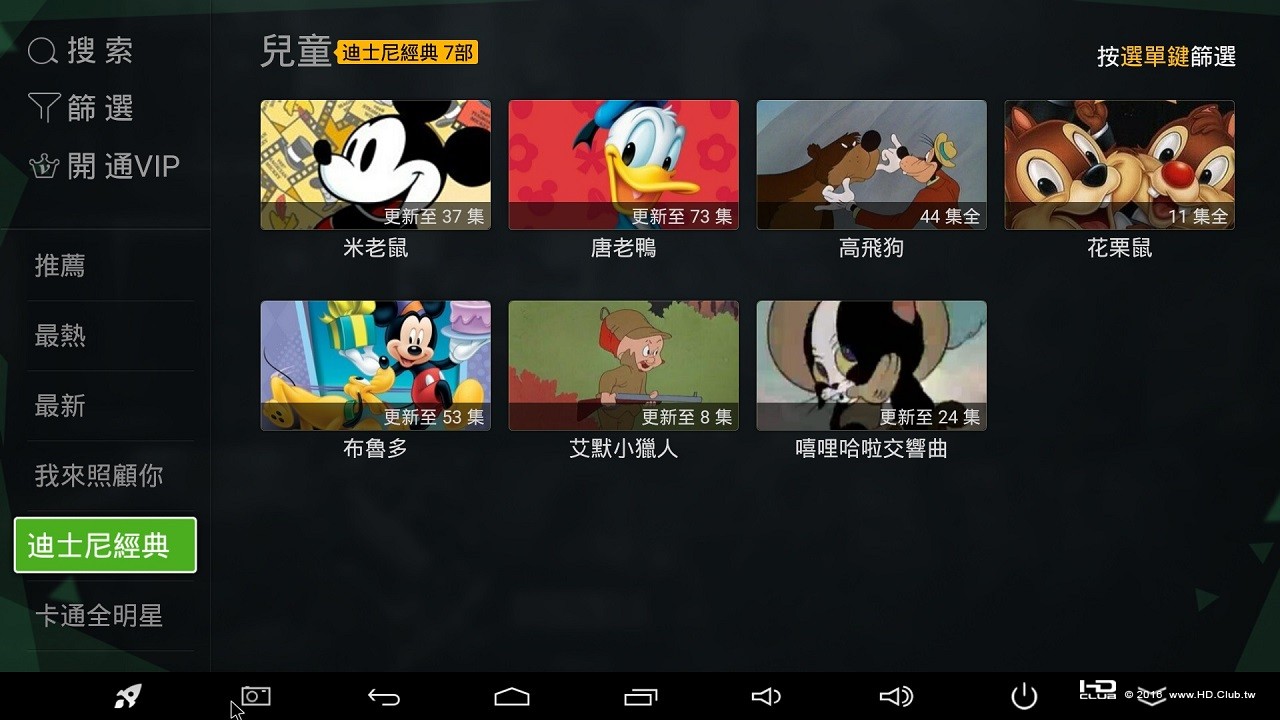Open the 米老鼠 cartoon series
The height and width of the screenshot is (720, 1280).
click(376, 166)
